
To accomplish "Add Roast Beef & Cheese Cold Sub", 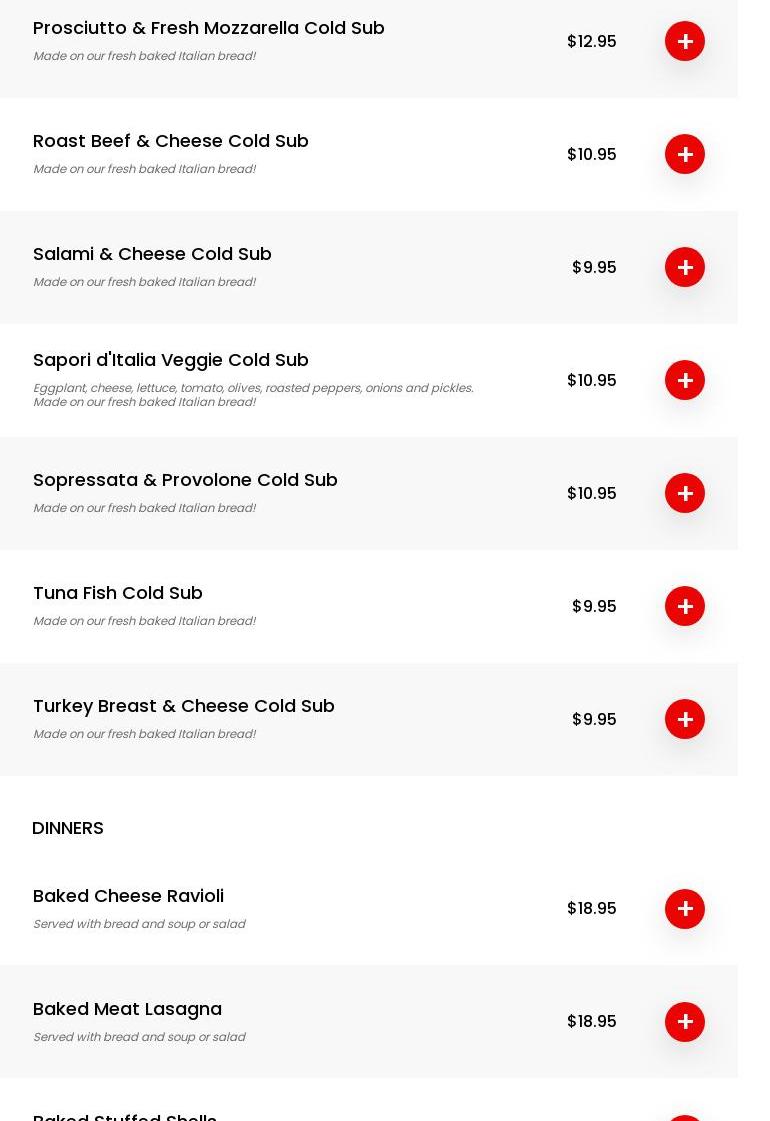I will point(685,154).
